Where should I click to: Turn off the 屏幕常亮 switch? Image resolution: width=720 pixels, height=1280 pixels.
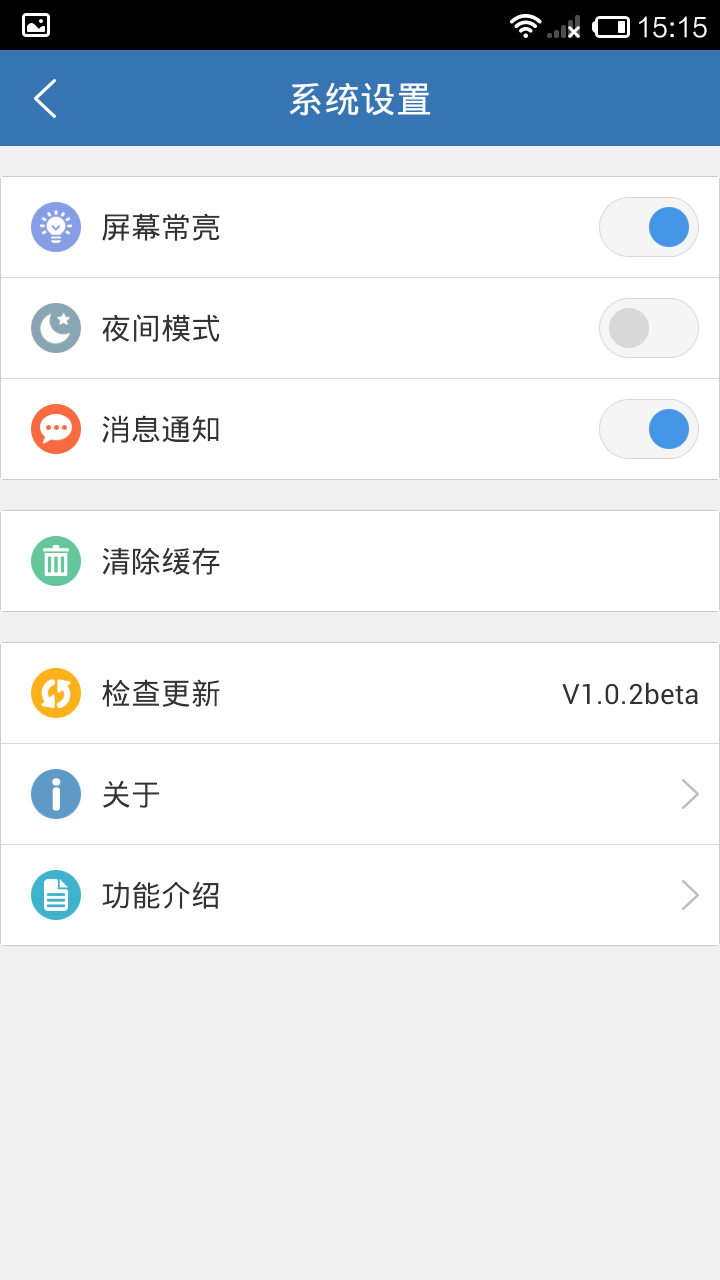[649, 227]
